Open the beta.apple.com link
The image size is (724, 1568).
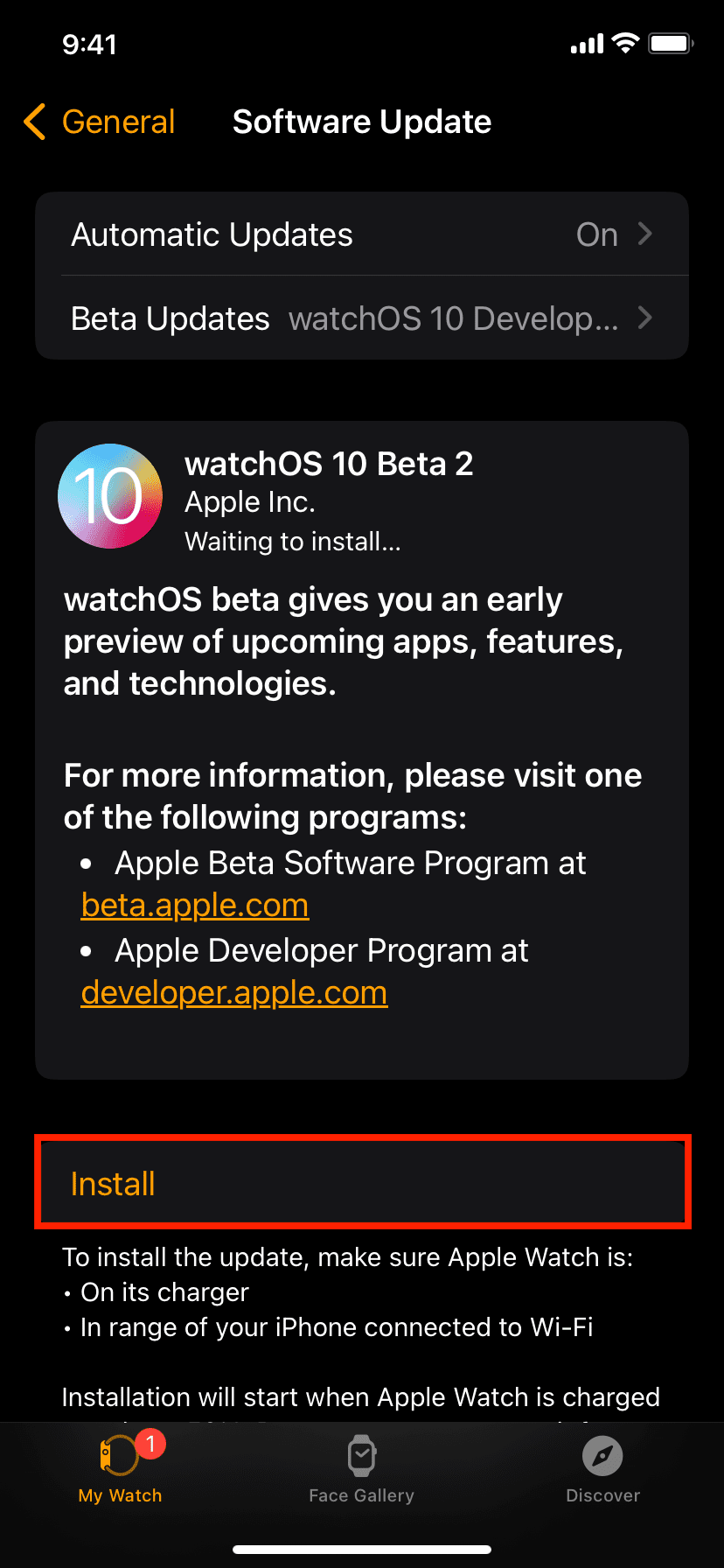pyautogui.click(x=194, y=906)
